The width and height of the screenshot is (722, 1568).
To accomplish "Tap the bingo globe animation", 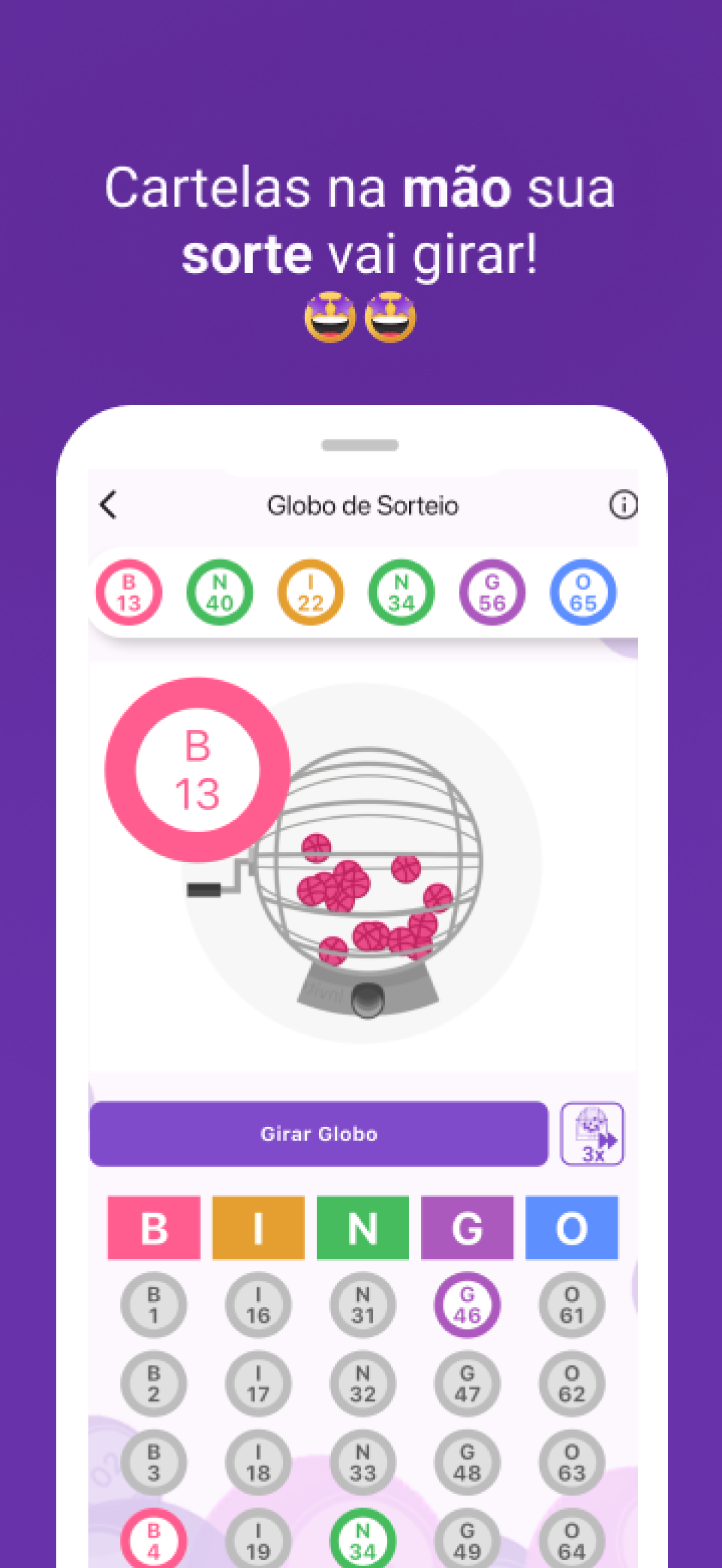I will coord(371,876).
